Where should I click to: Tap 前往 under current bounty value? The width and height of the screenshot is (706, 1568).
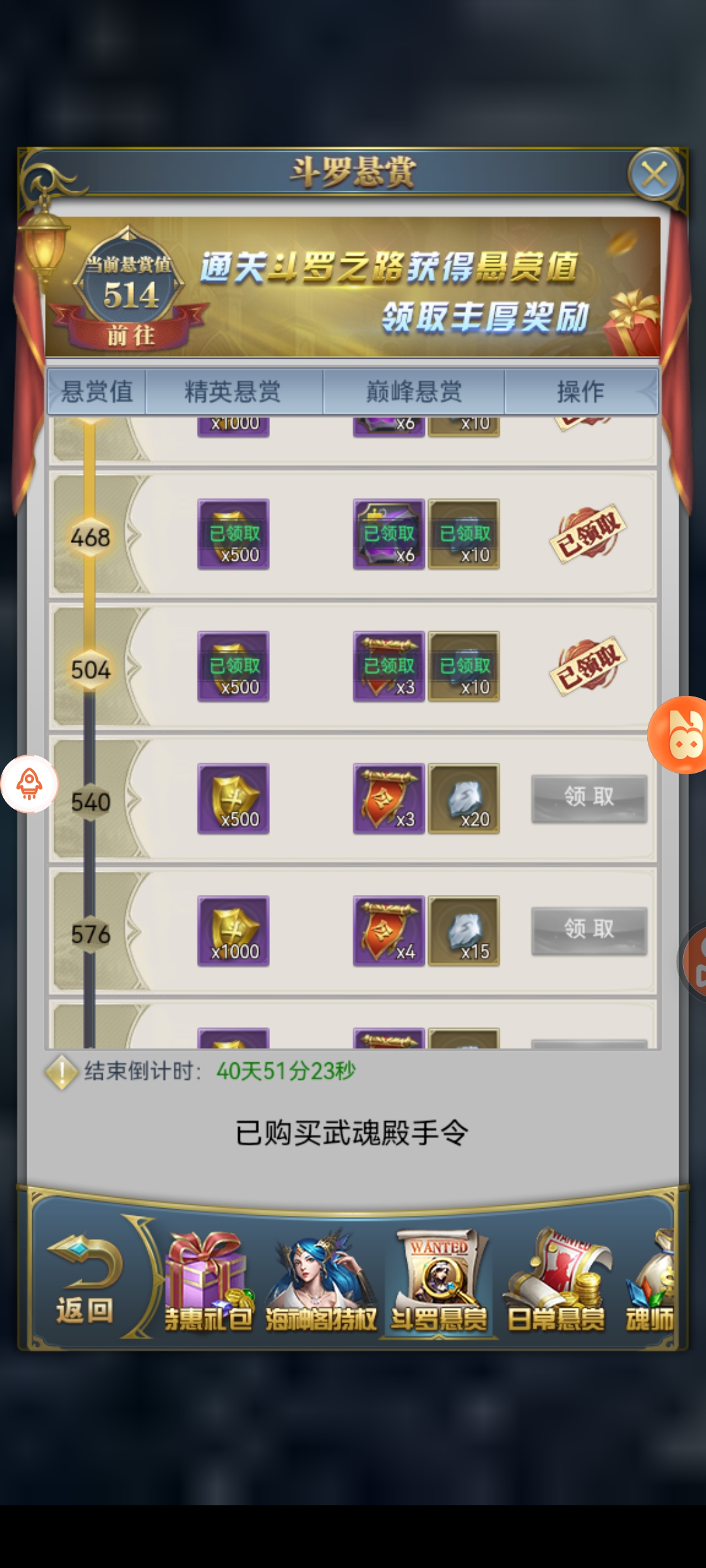click(x=131, y=336)
